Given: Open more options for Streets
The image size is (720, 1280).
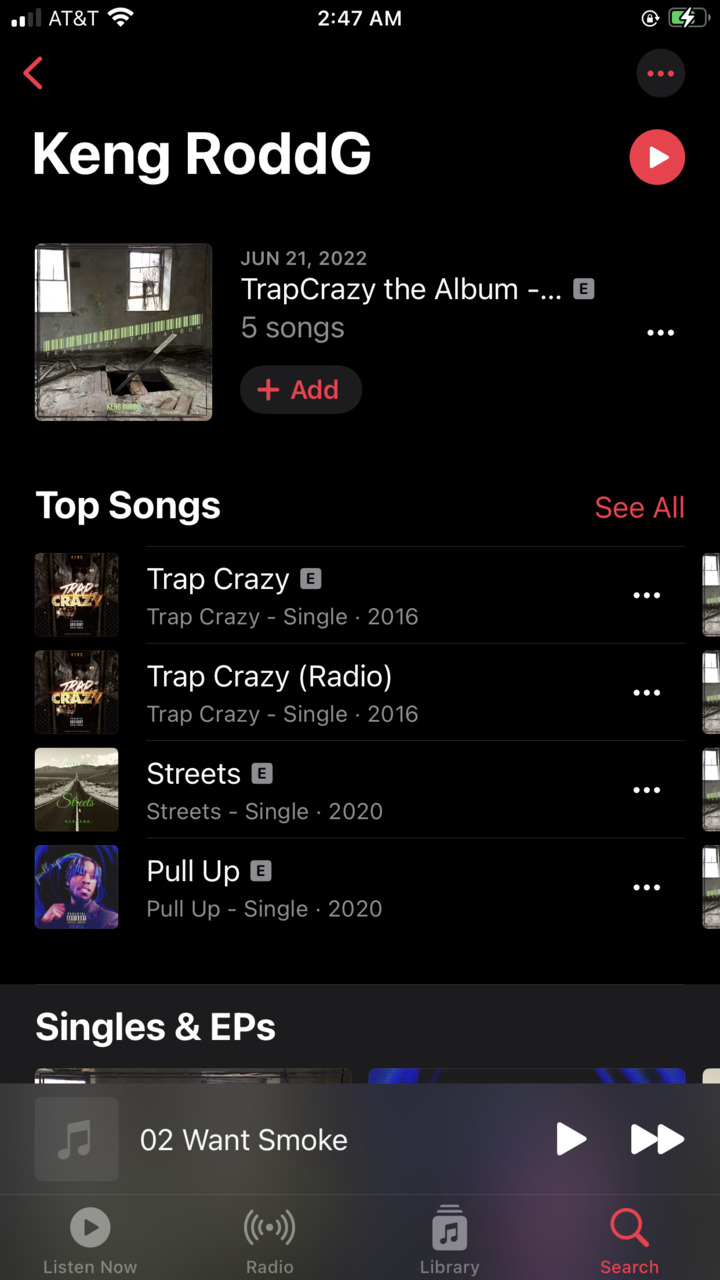Looking at the screenshot, I should coord(646,790).
